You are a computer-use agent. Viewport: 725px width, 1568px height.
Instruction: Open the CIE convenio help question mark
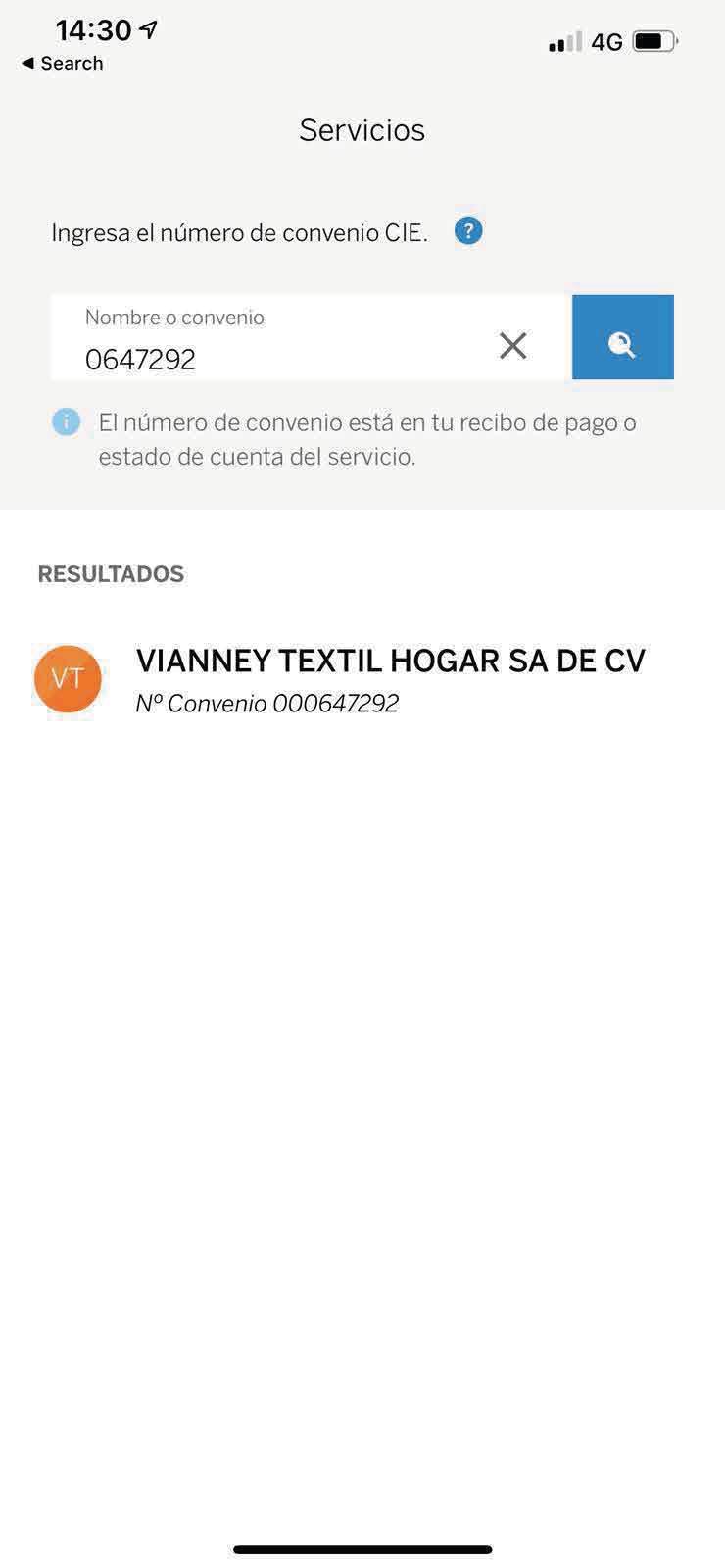[468, 231]
